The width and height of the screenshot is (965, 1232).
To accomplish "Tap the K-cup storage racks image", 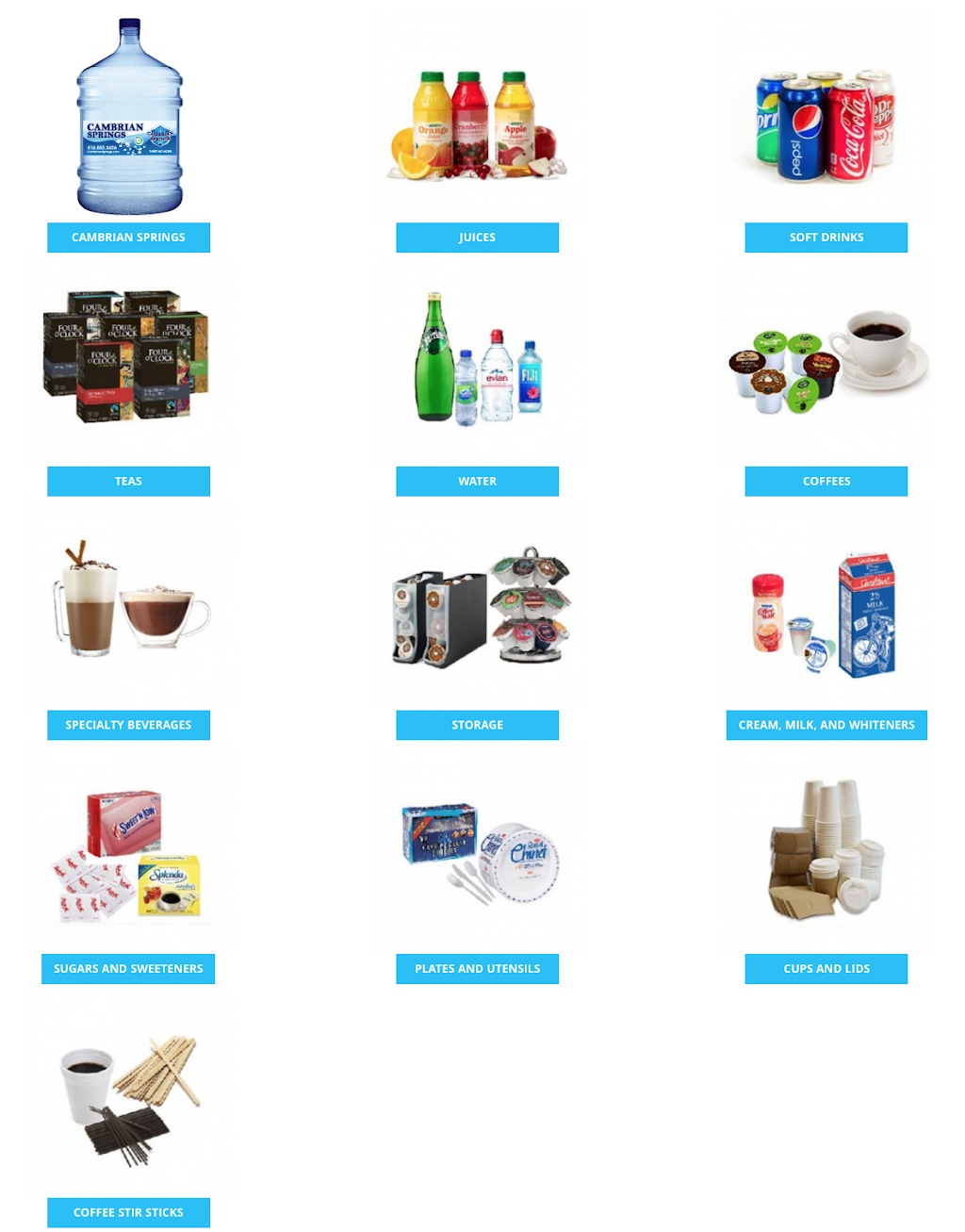I will (x=480, y=608).
